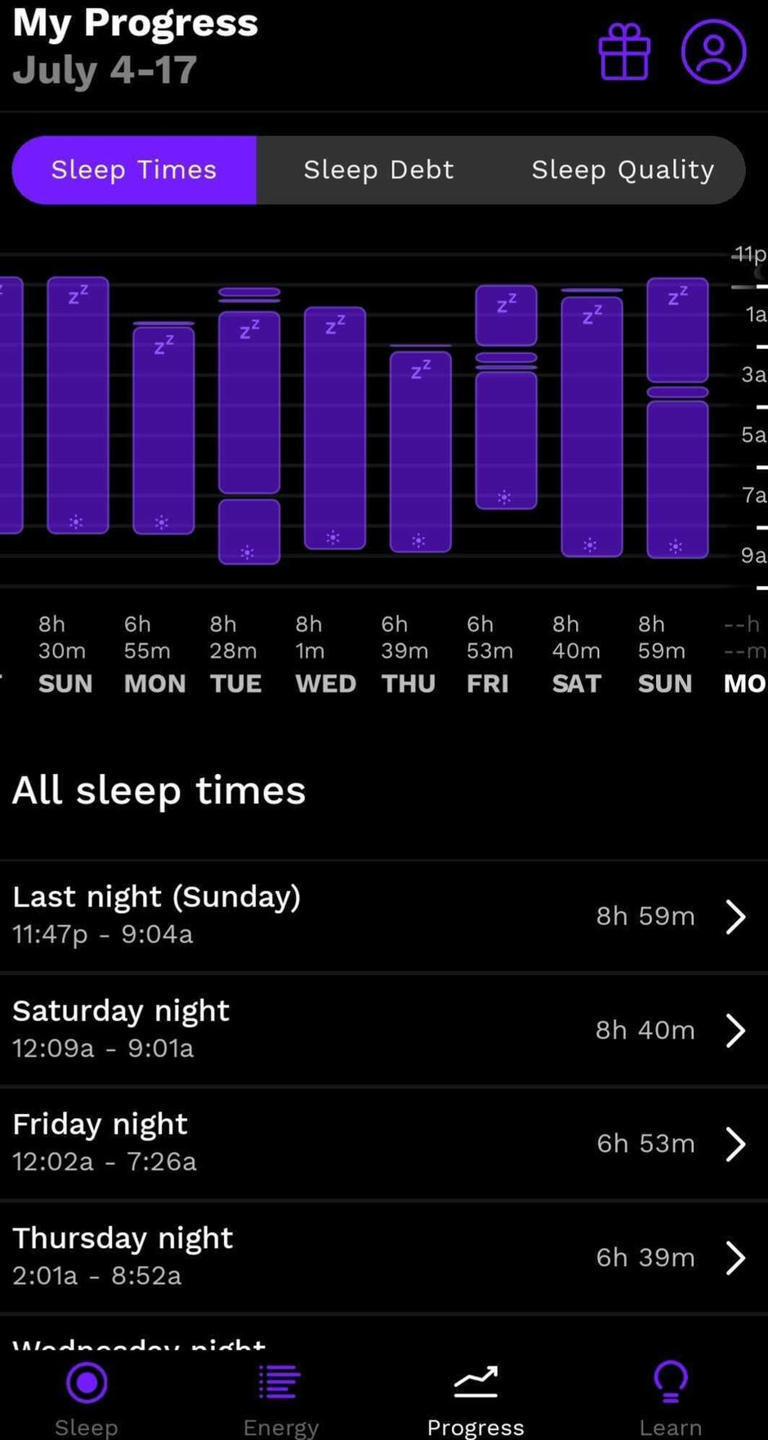Open Friday night sleep details chevron
Viewport: 768px width, 1440px height.
point(736,1143)
